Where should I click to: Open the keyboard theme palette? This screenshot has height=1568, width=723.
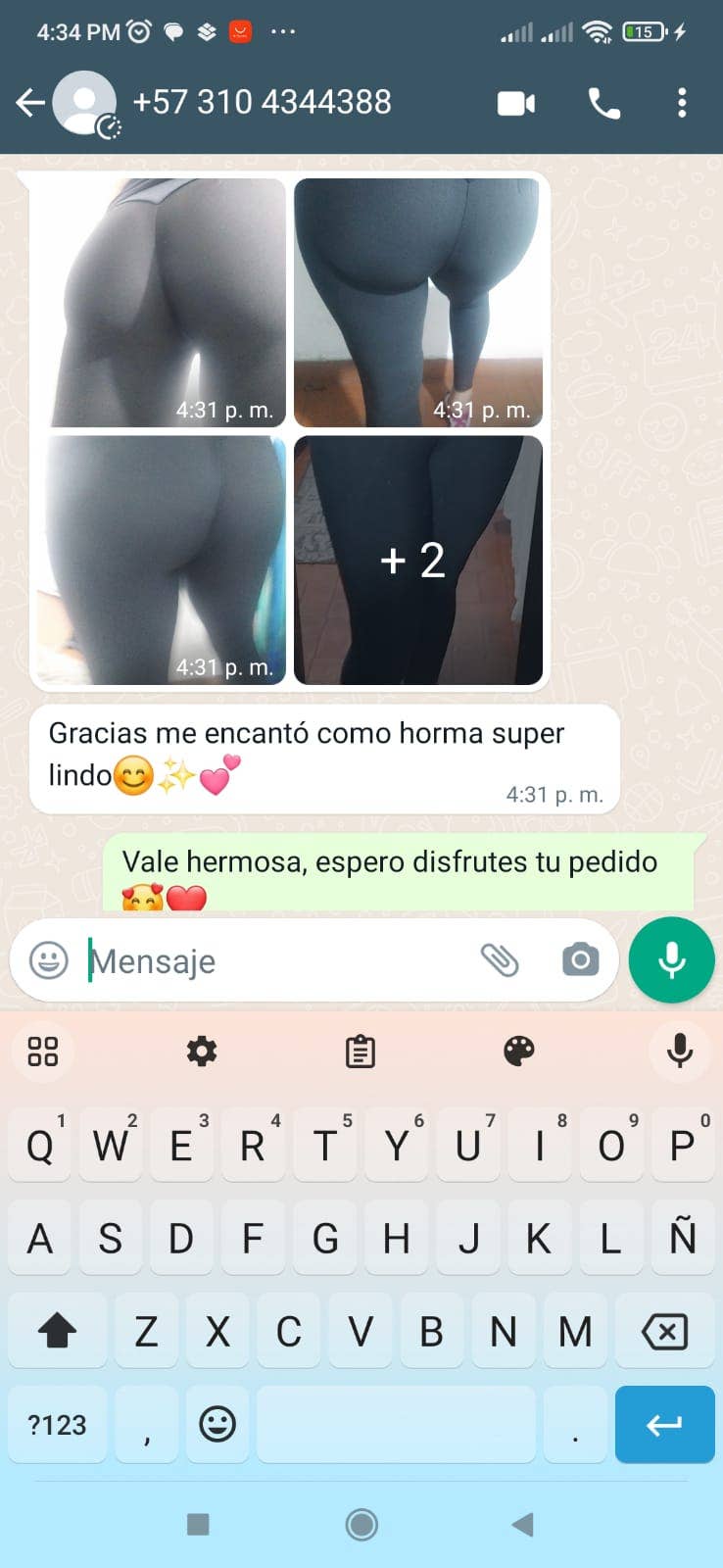[x=519, y=1052]
